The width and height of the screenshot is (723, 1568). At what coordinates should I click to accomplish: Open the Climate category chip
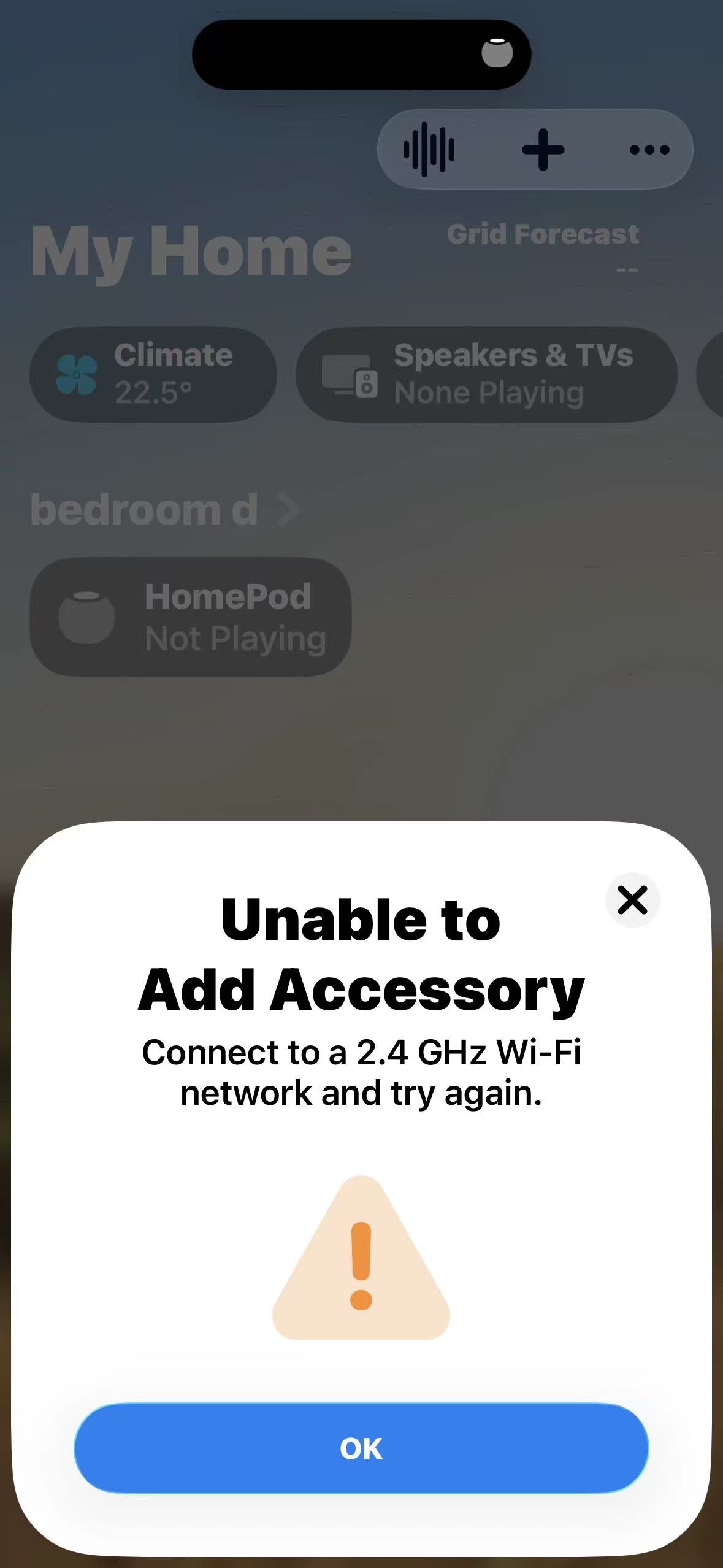[153, 374]
